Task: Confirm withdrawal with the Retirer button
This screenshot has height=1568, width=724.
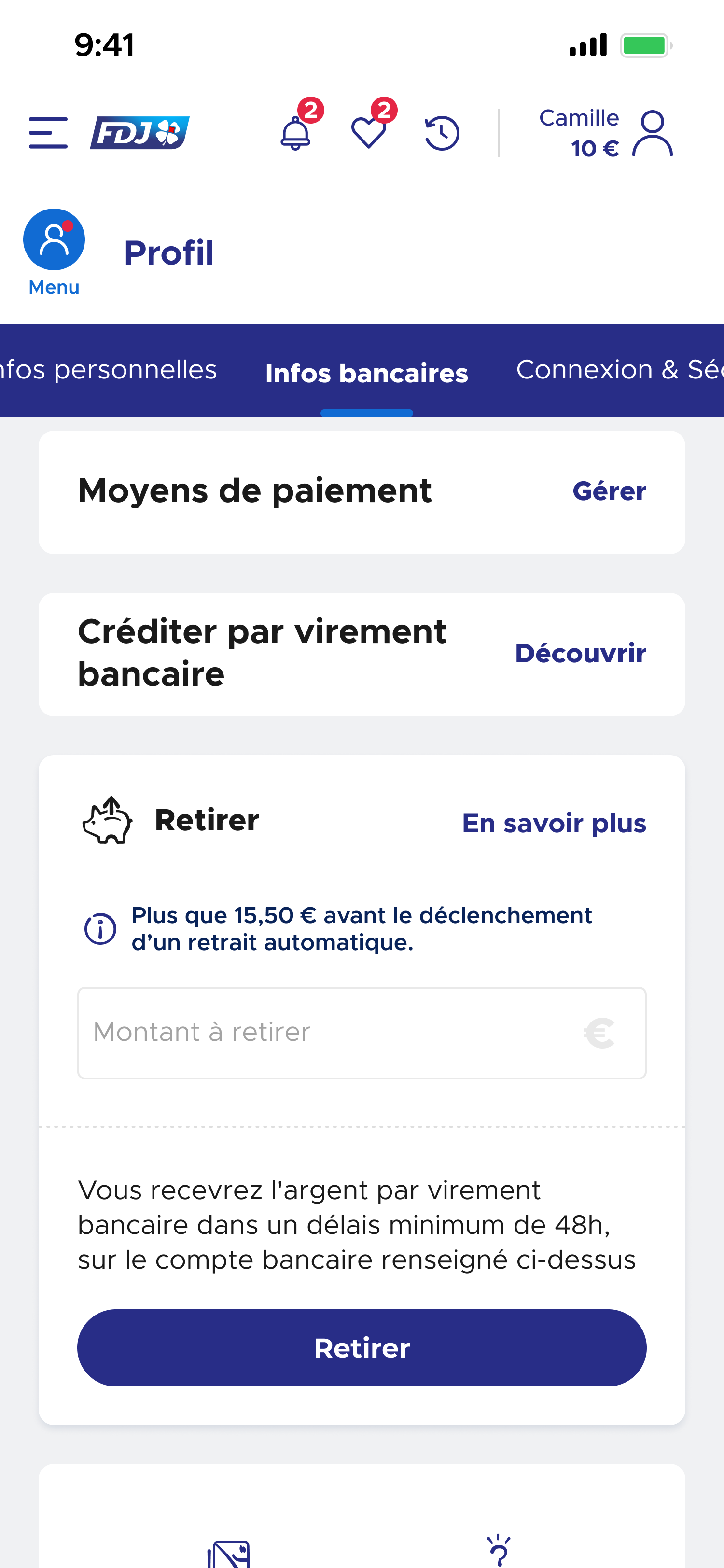Action: pos(362,1348)
